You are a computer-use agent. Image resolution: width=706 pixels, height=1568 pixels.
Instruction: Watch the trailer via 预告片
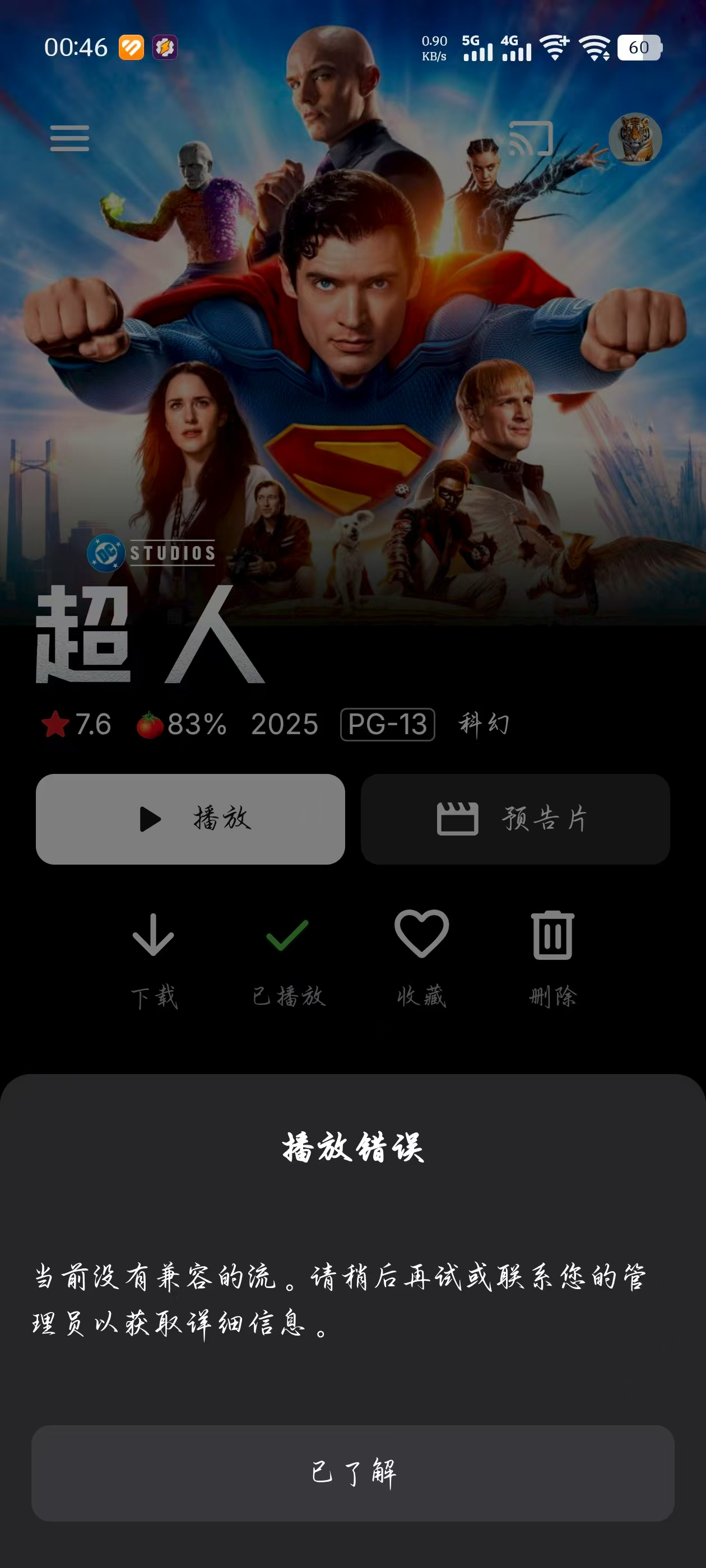[x=515, y=819]
